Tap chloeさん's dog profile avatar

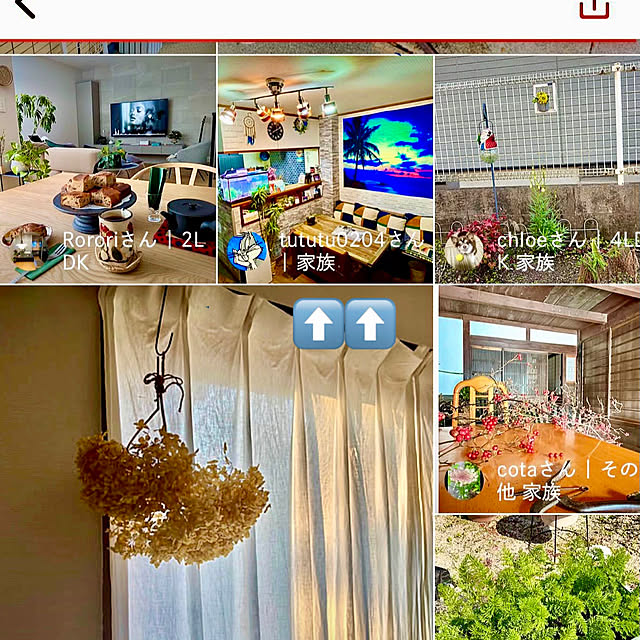(464, 252)
